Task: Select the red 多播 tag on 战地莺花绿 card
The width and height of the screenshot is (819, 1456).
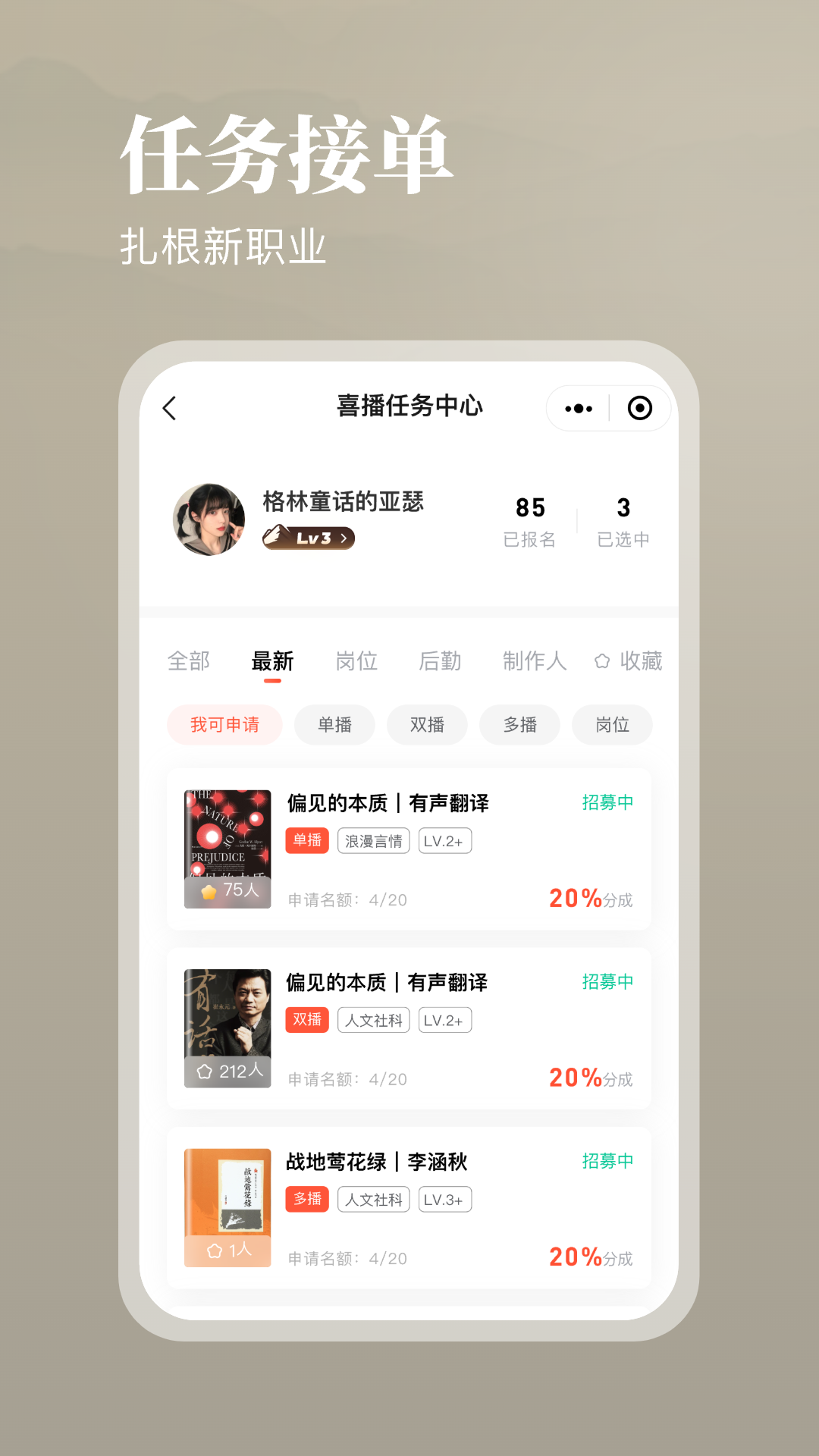Action: pos(306,1199)
